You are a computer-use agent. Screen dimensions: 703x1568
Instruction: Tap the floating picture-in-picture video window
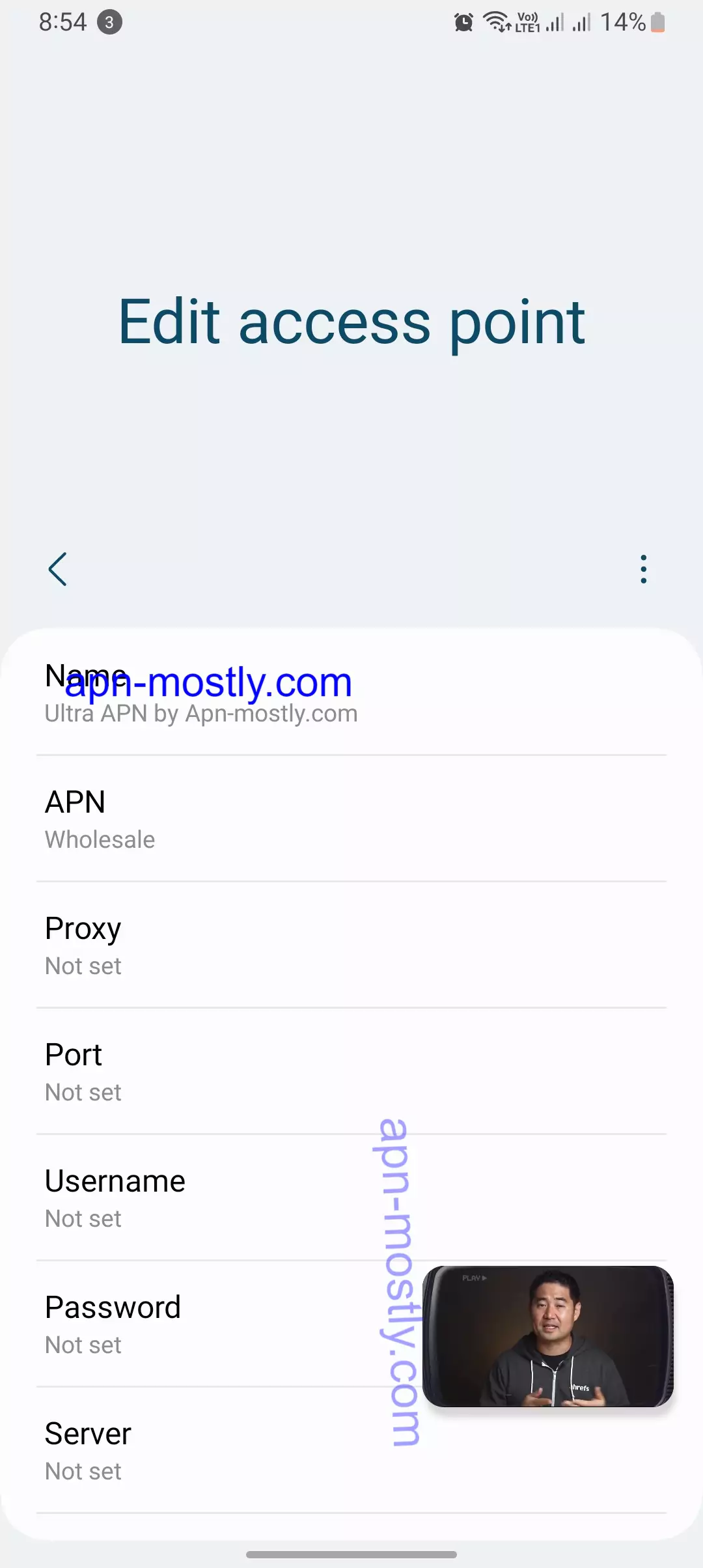[x=548, y=1336]
